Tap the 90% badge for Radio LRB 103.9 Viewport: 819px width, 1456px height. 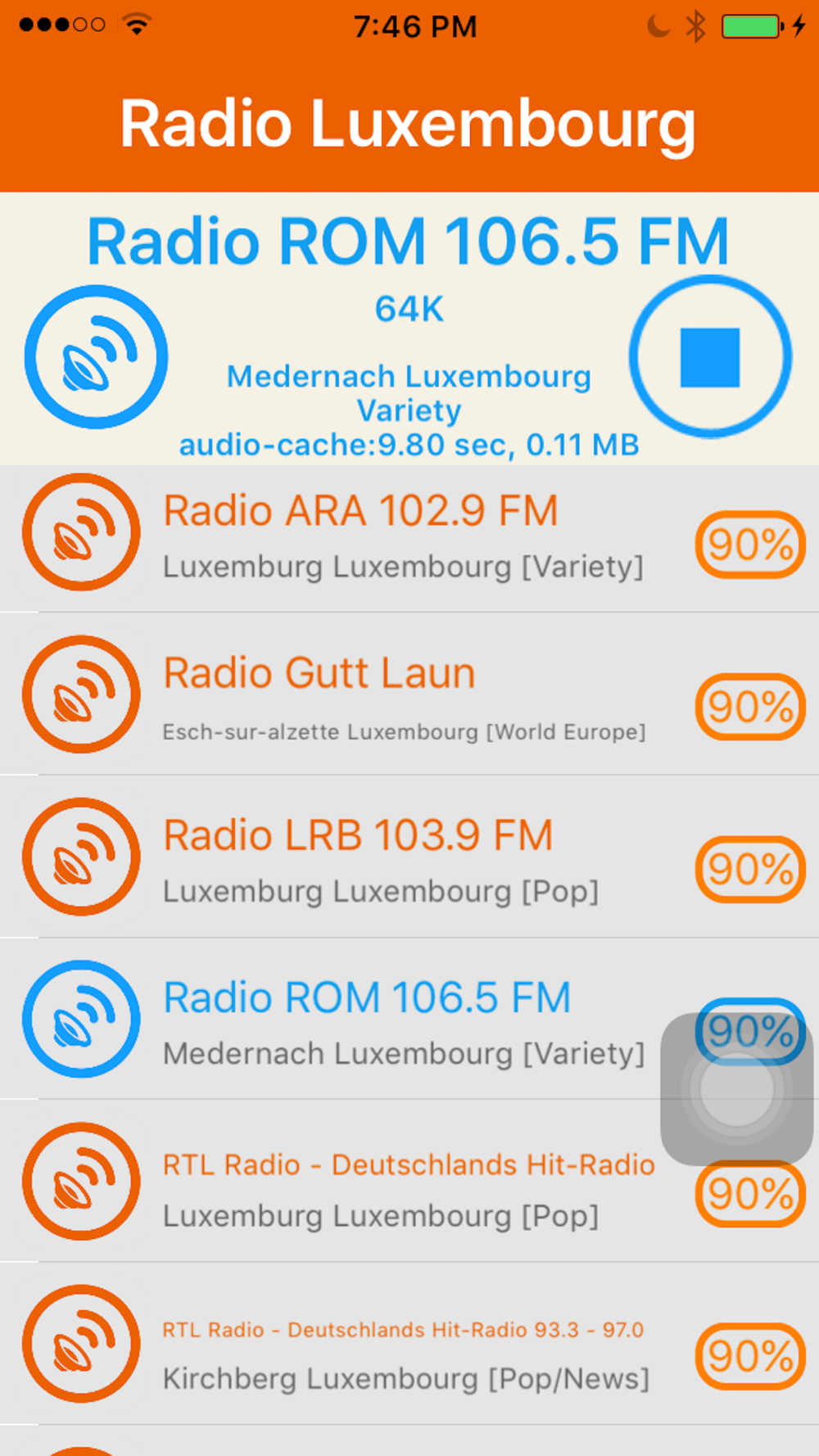tap(750, 869)
